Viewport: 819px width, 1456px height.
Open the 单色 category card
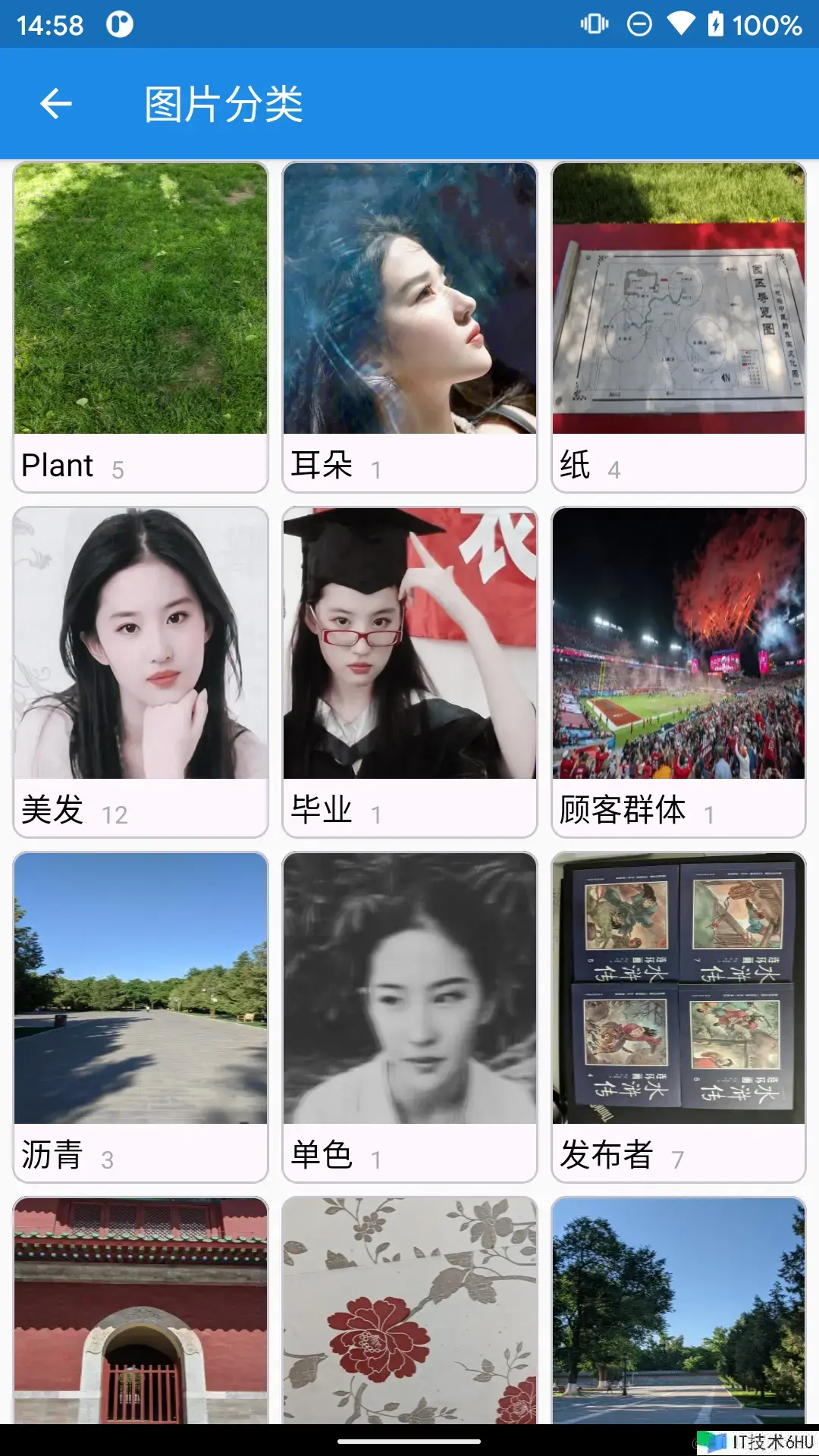pyautogui.click(x=409, y=1017)
